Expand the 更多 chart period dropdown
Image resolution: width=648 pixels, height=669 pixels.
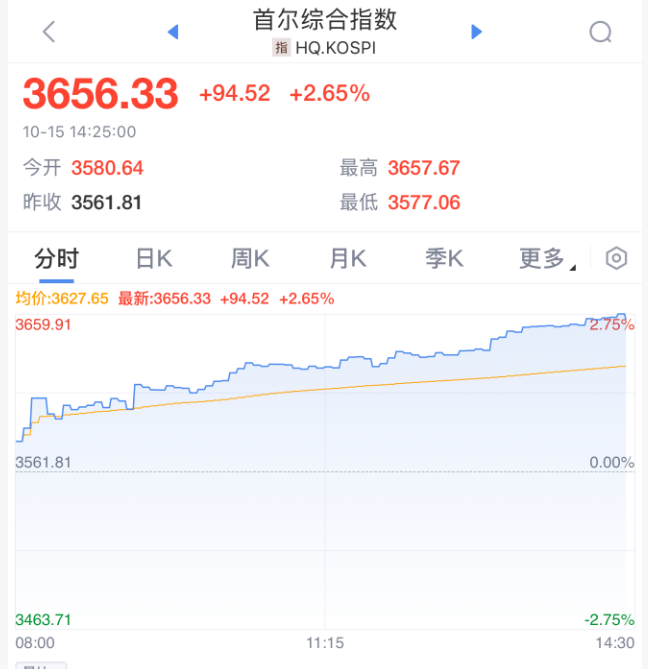point(546,259)
